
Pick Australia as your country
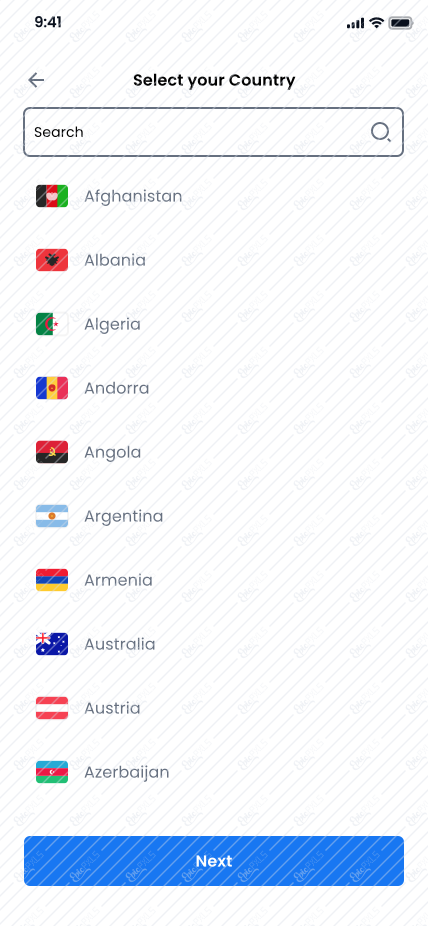pyautogui.click(x=214, y=644)
